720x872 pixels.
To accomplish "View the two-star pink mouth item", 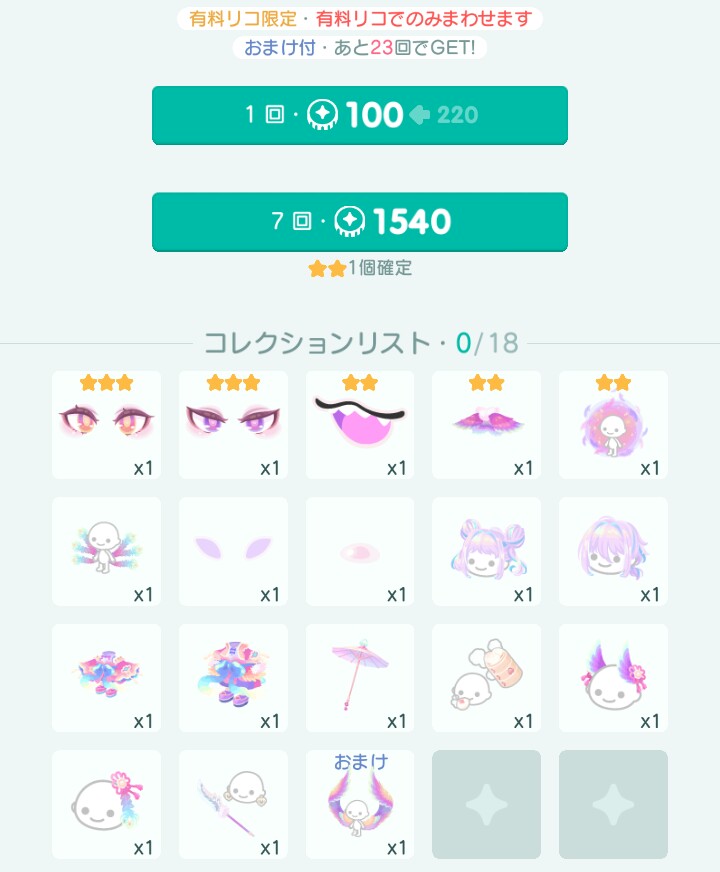I will pyautogui.click(x=360, y=425).
